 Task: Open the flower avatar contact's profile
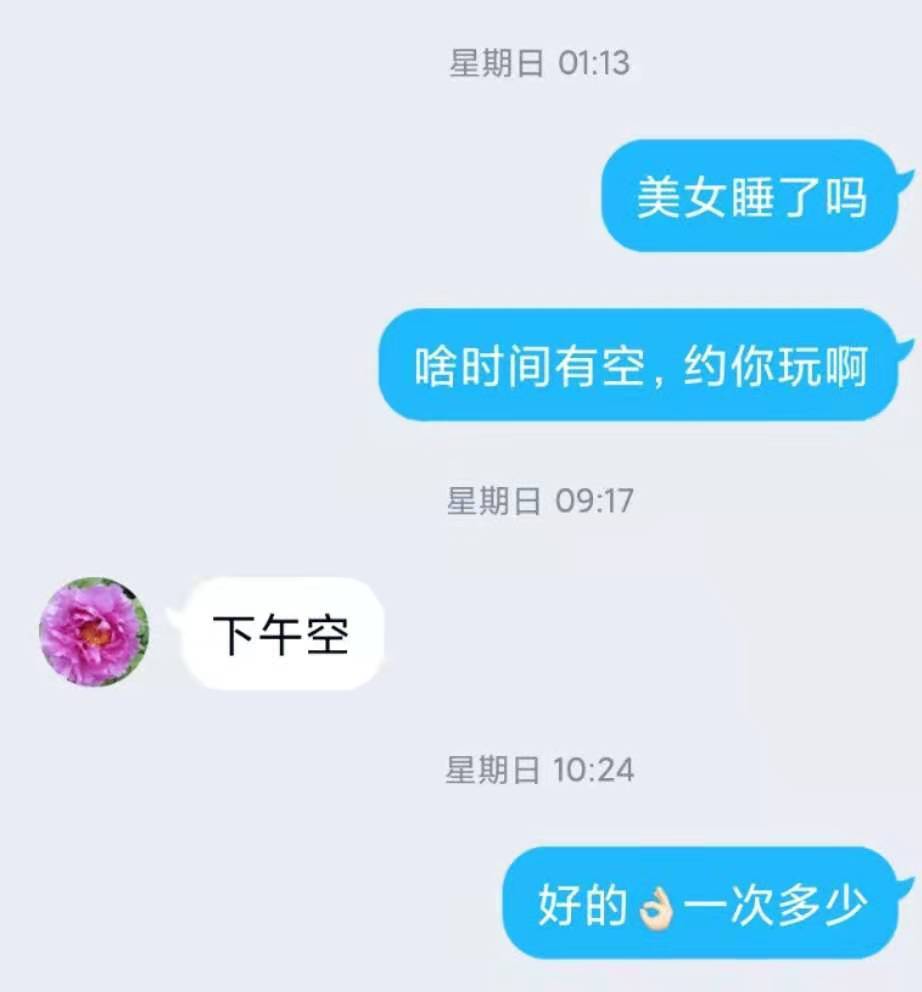94,632
